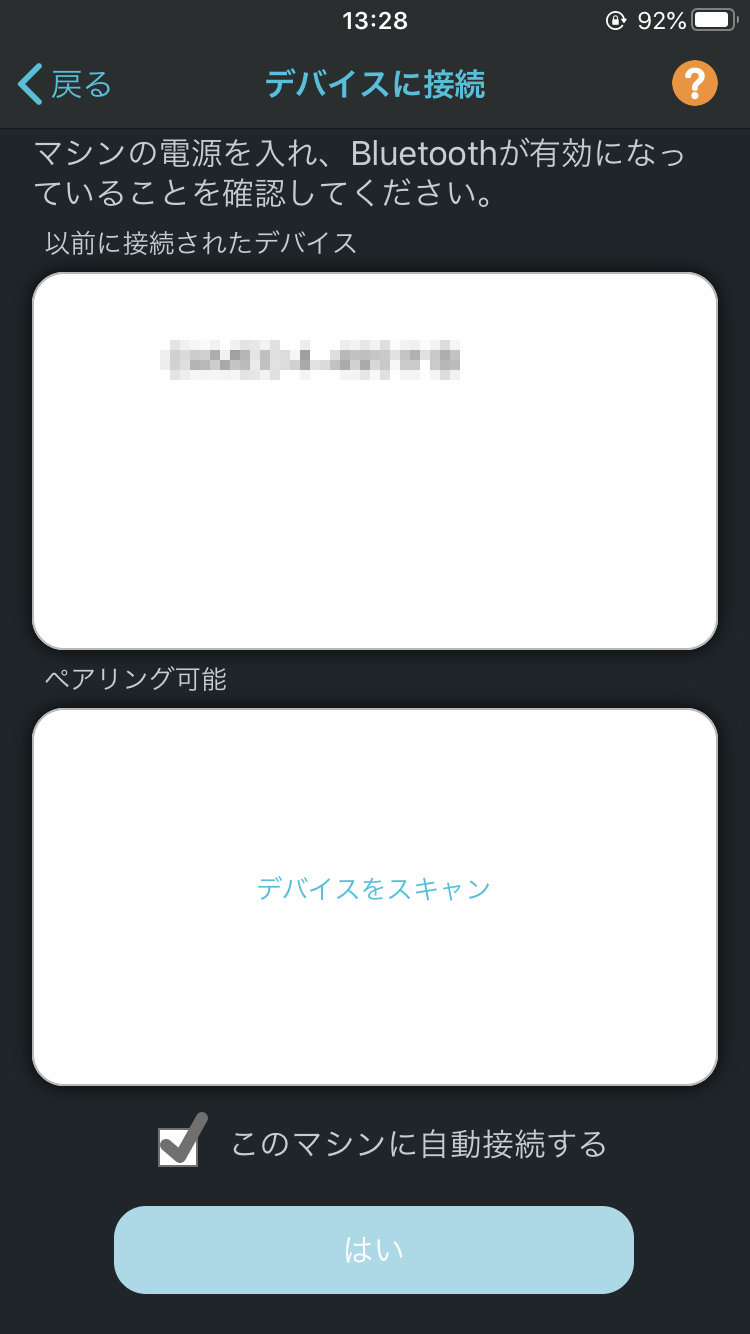Uncheck このマシンに自動接続する checkbox
Viewport: 750px width, 1334px height.
[x=180, y=1141]
